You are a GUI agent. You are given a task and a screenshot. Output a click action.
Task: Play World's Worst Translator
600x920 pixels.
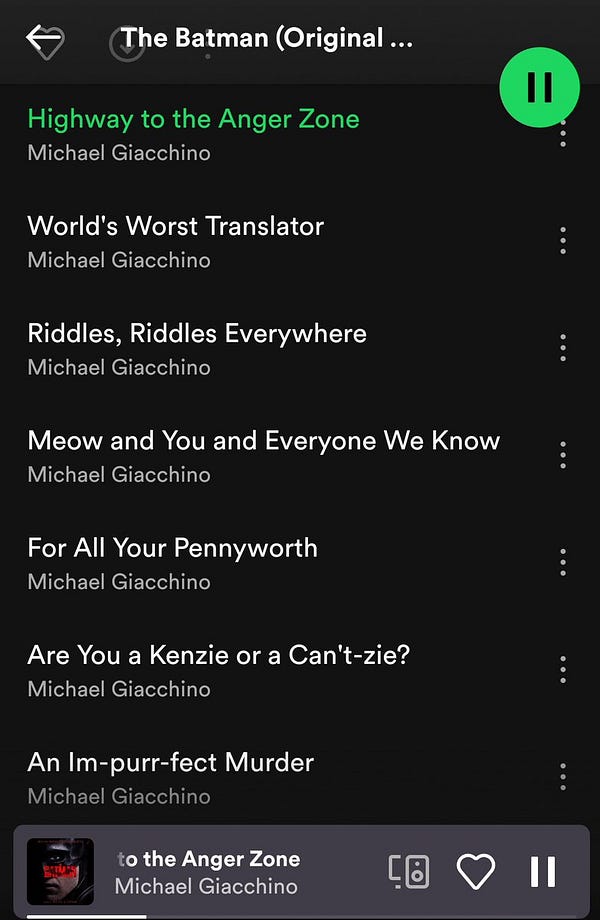click(175, 226)
